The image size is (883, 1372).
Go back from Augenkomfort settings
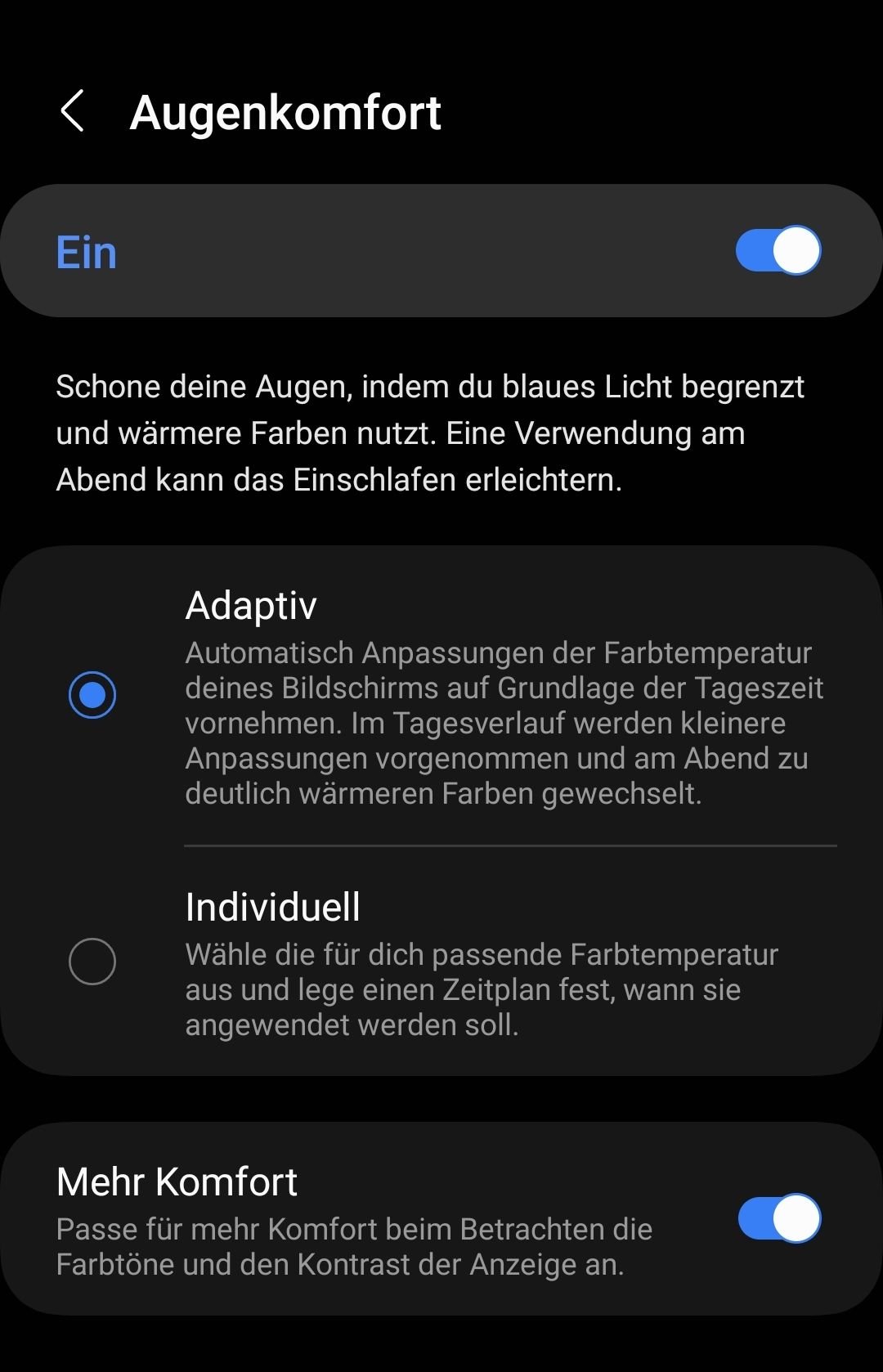[73, 111]
